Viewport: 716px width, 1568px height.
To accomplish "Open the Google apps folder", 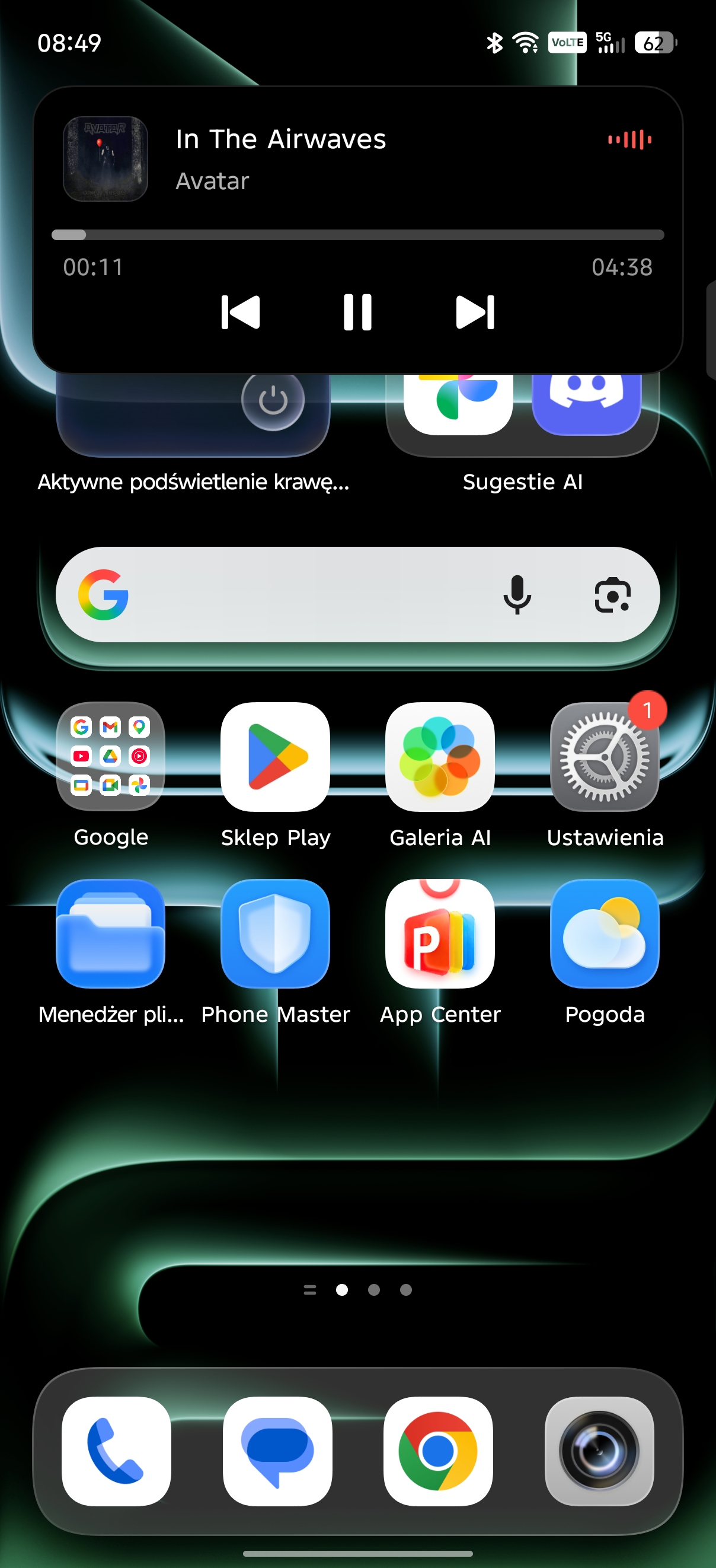I will point(111,756).
